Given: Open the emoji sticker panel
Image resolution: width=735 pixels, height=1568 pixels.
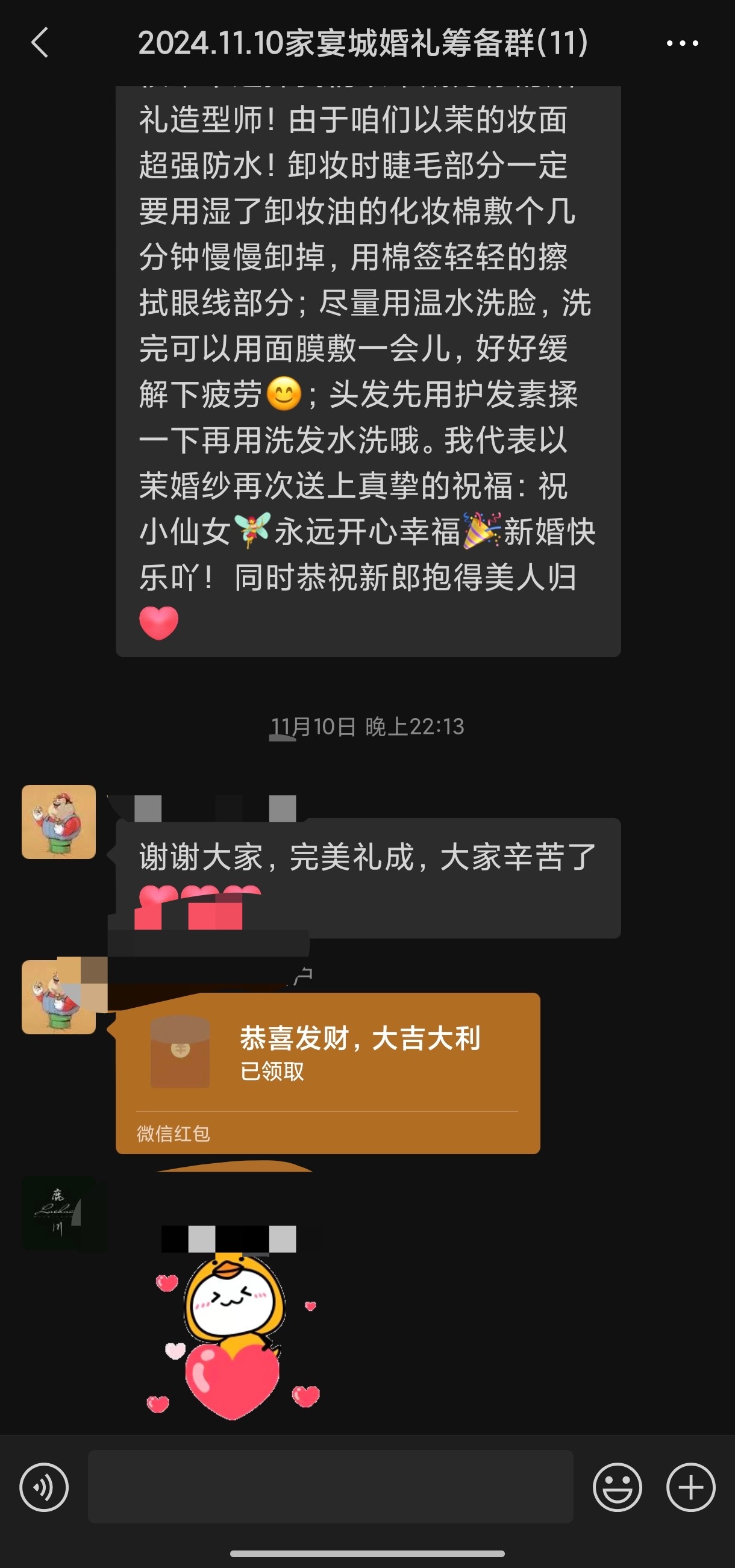Looking at the screenshot, I should click(617, 1487).
